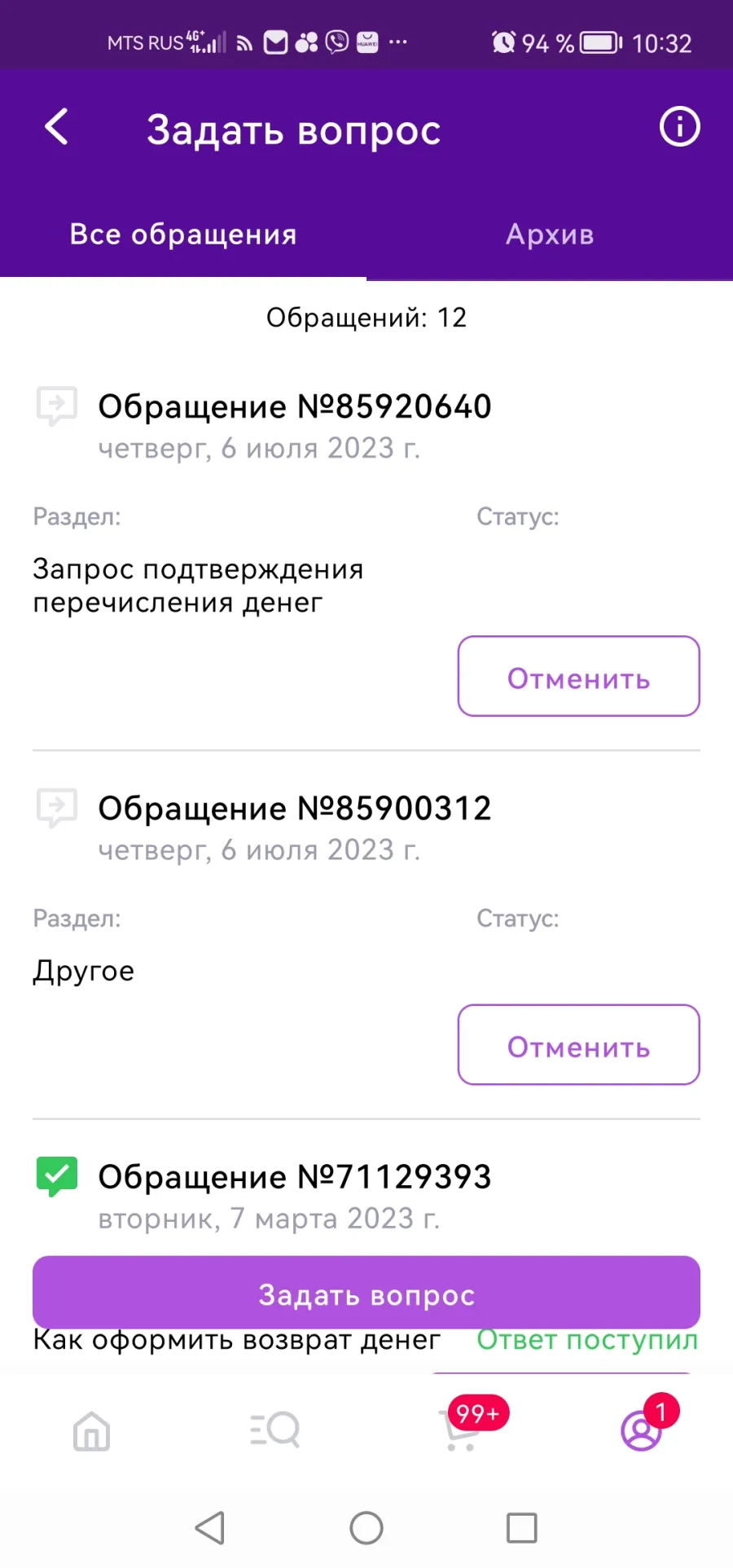Switch to the Архив tab

550,235
